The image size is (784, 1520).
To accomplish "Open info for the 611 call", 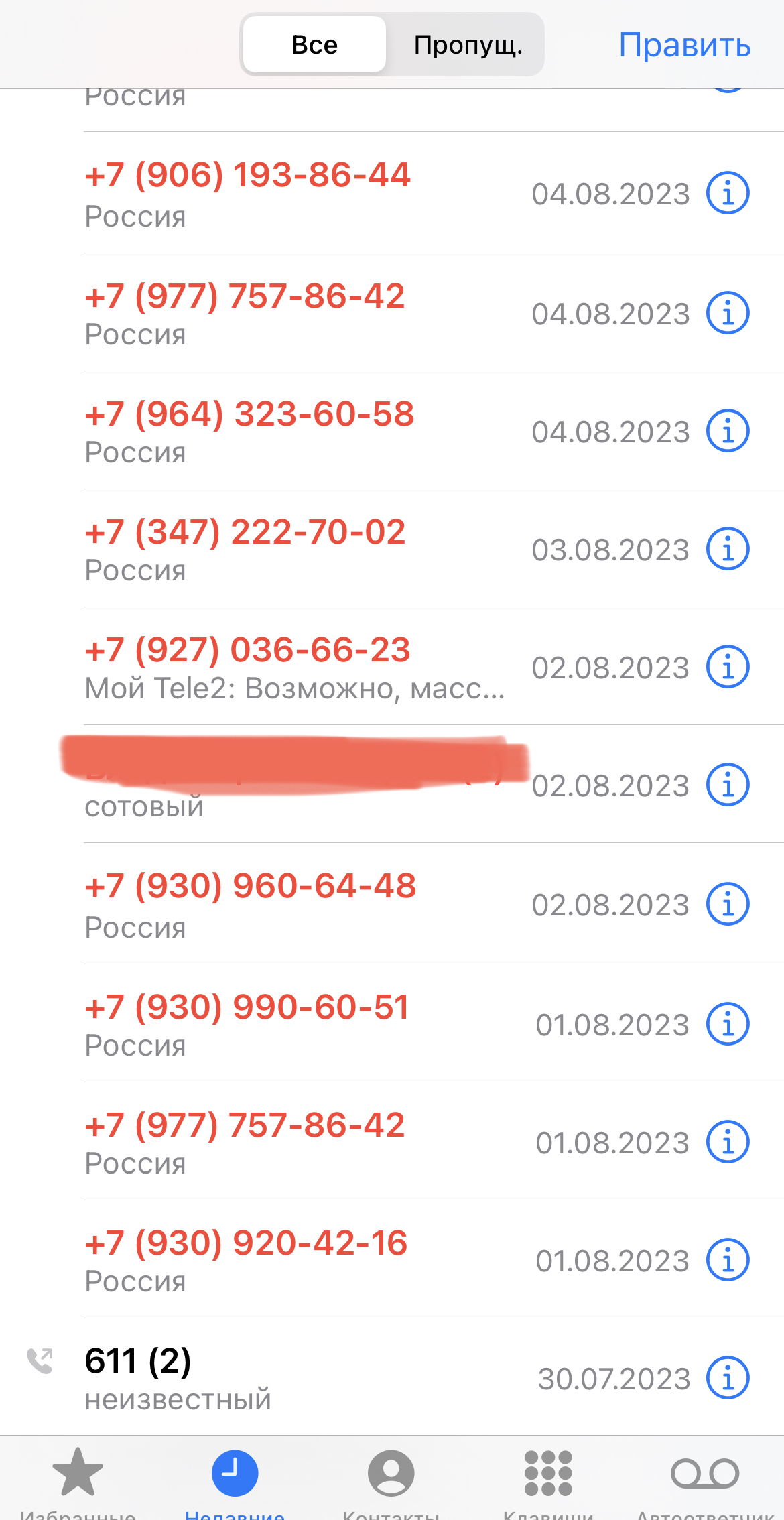I will [x=728, y=1378].
